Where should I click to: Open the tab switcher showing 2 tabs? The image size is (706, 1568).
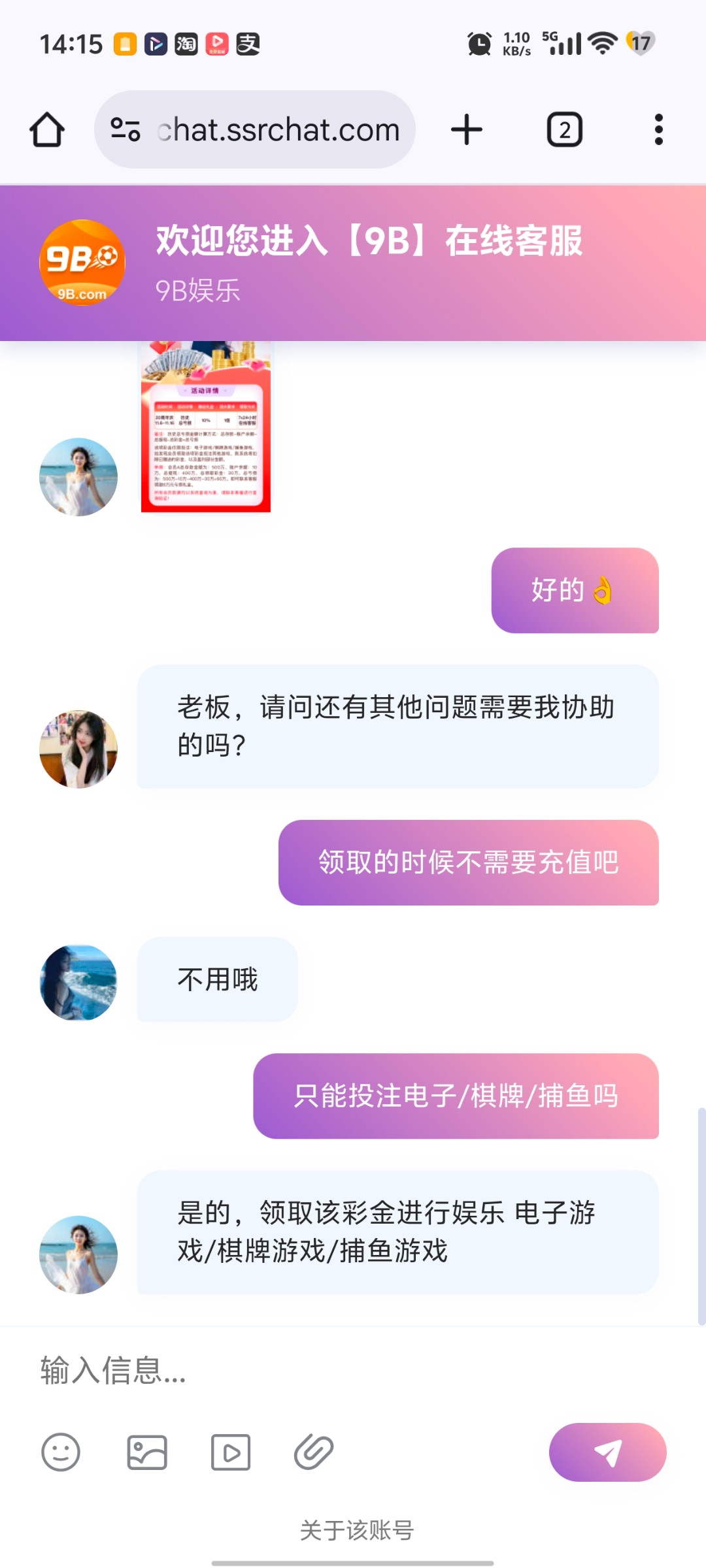coord(564,129)
